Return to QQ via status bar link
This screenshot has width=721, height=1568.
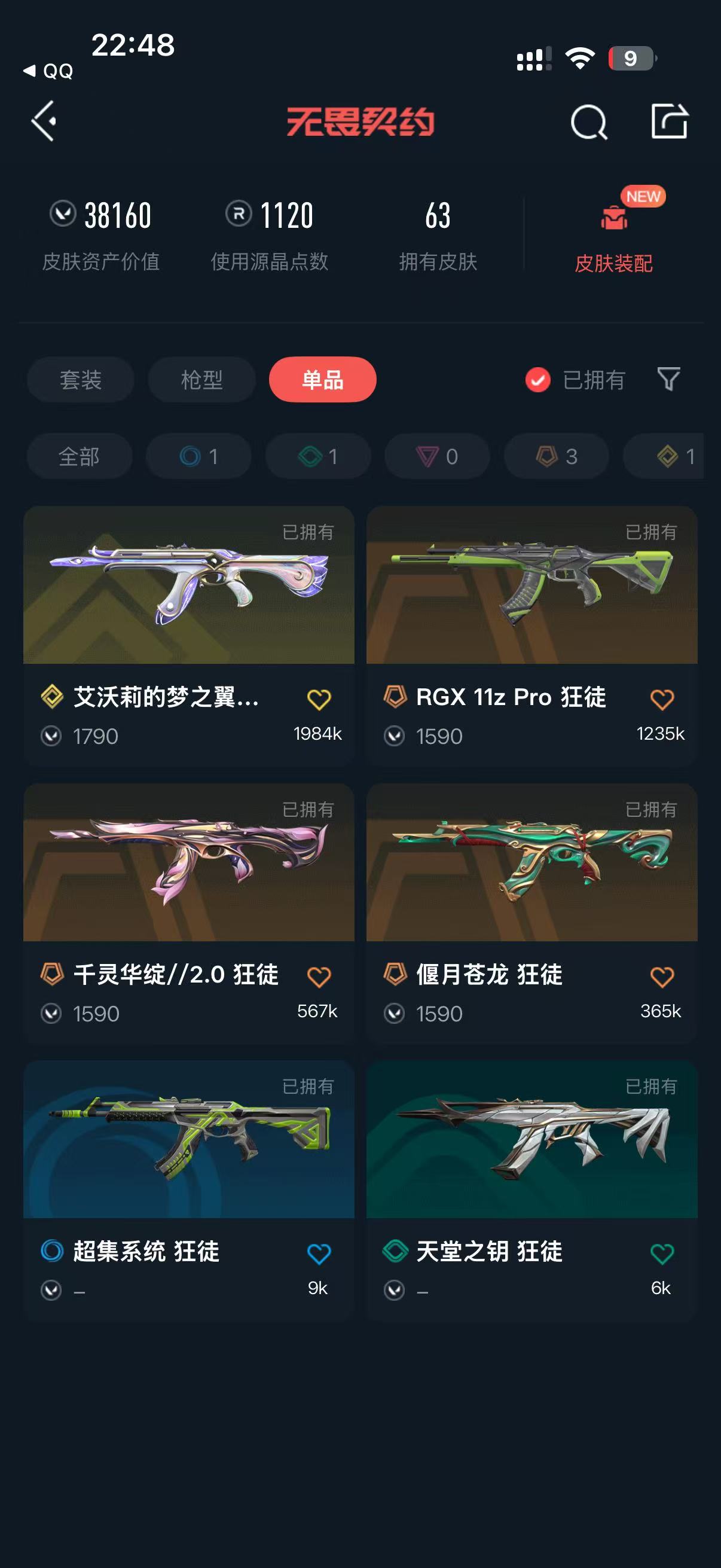(x=48, y=71)
